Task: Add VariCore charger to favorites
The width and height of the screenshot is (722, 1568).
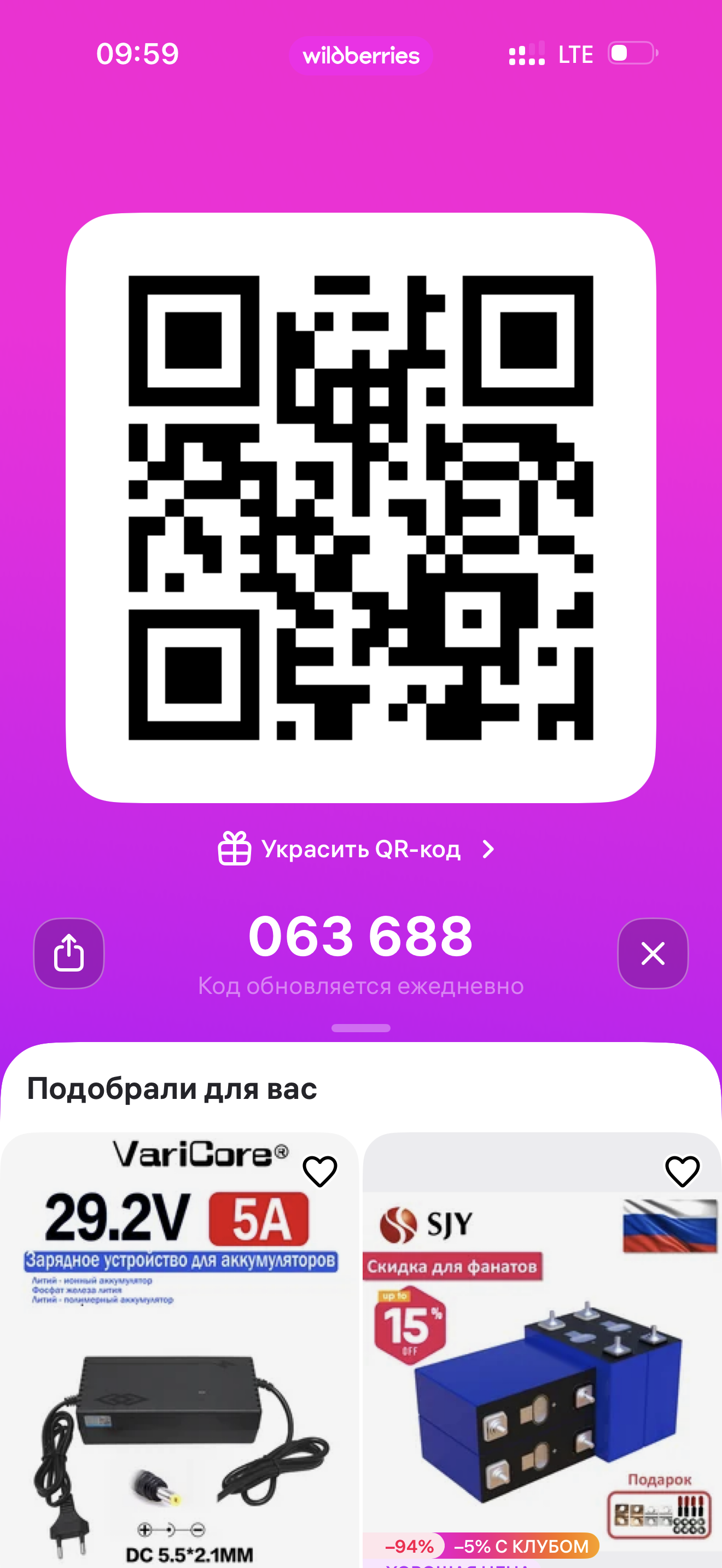Action: click(319, 1171)
